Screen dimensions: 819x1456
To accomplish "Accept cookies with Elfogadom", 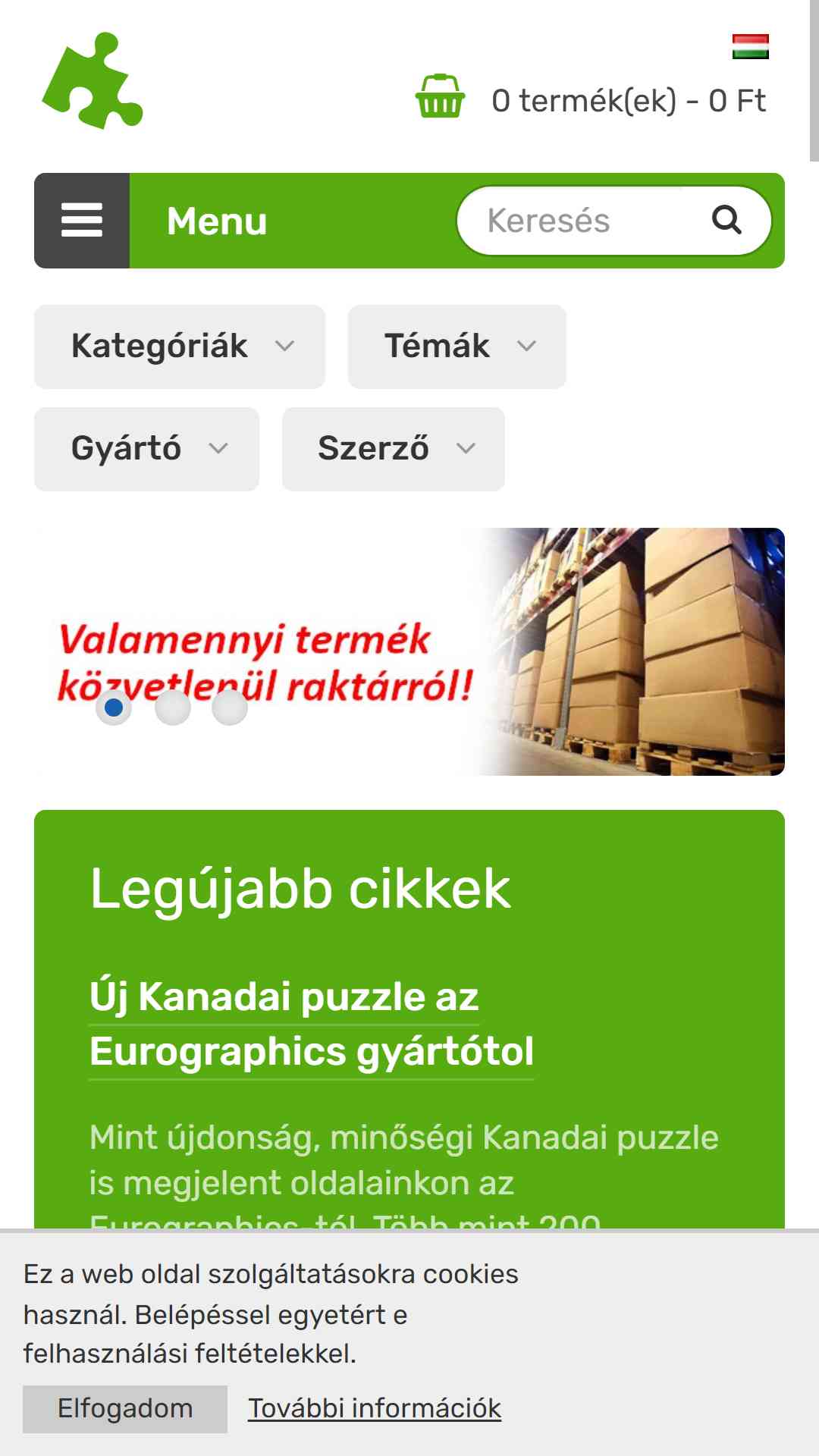I will 125,1409.
